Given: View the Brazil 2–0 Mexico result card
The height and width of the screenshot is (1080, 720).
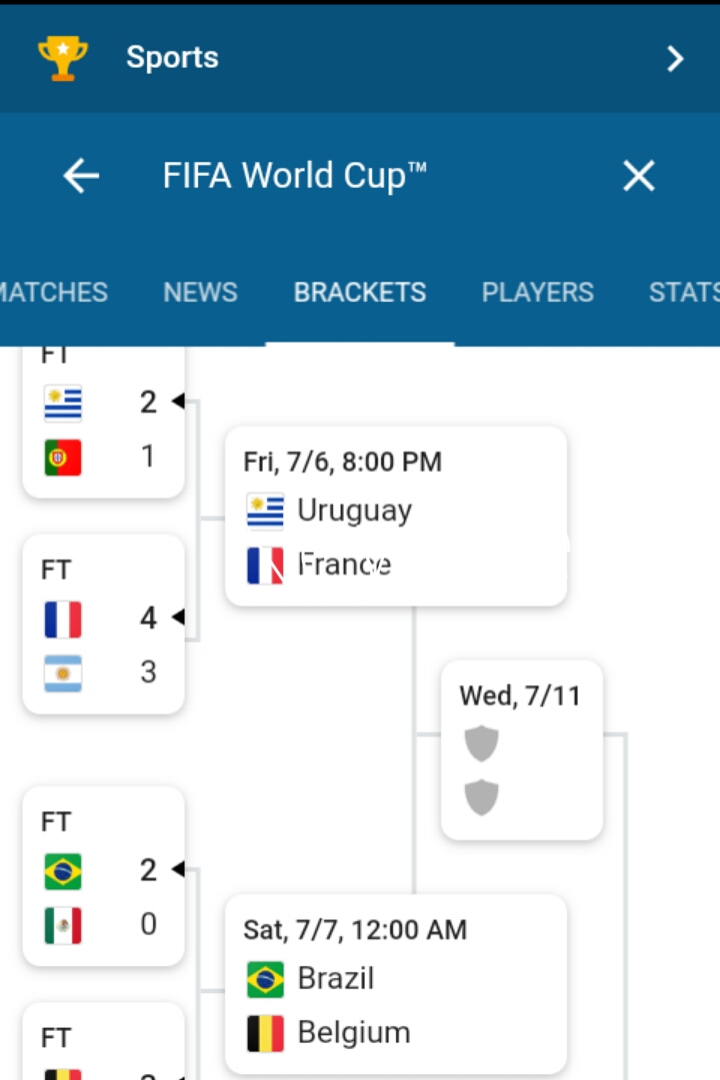Looking at the screenshot, I should 103,876.
